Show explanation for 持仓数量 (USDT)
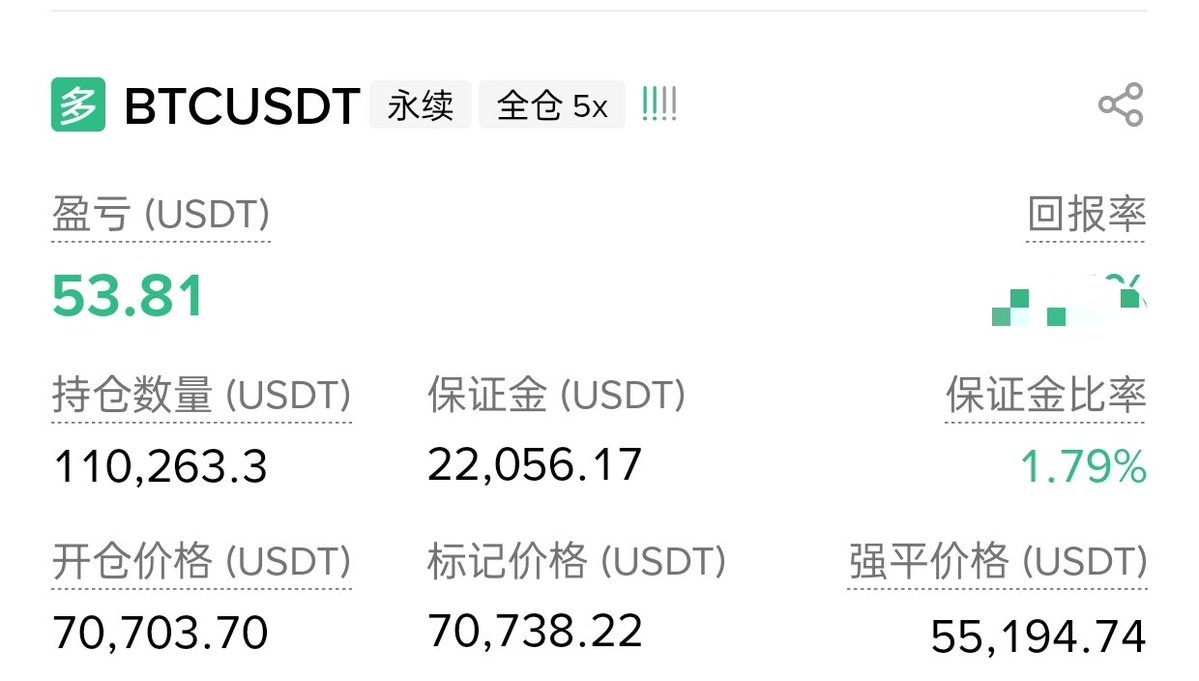This screenshot has width=1199, height=681. 201,397
